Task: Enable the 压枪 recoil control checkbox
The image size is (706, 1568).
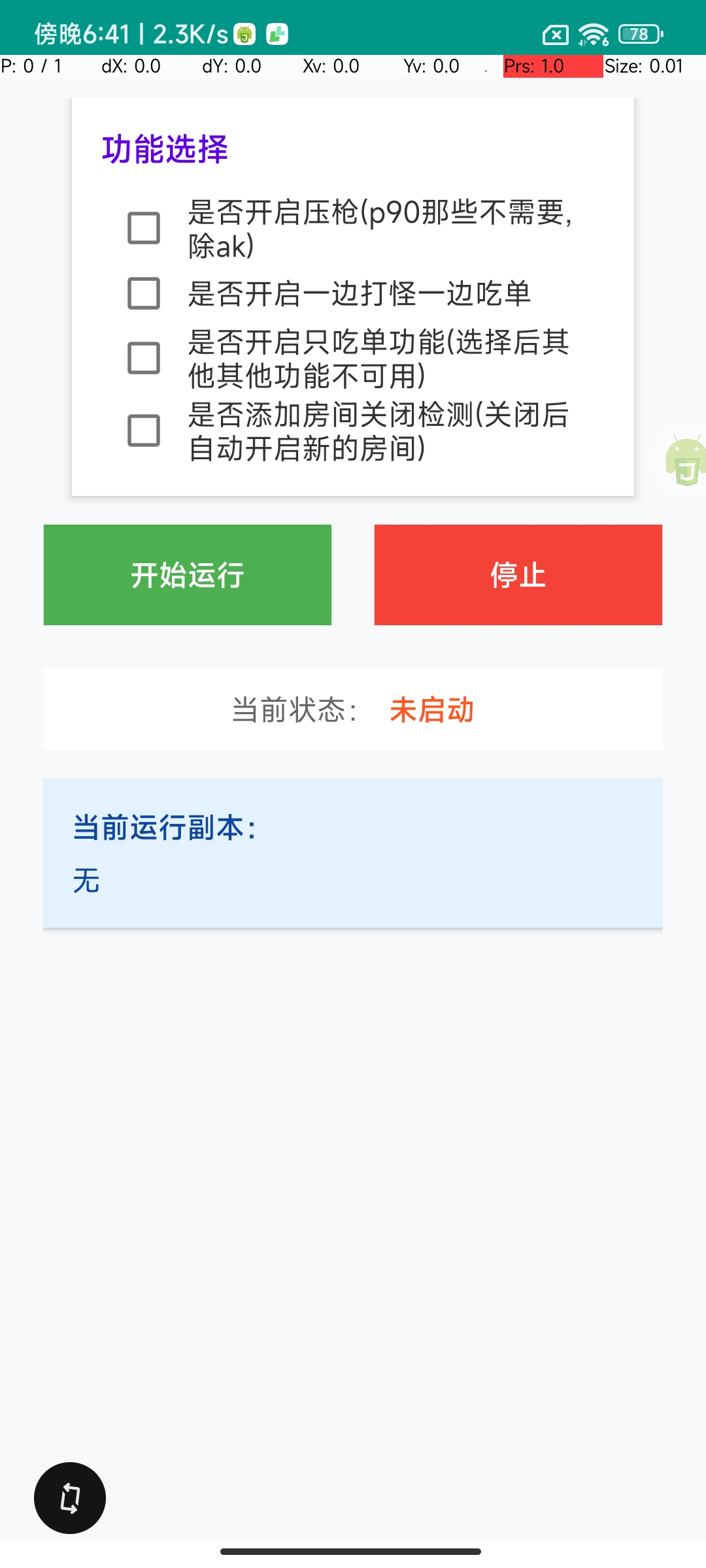Action: pyautogui.click(x=144, y=228)
